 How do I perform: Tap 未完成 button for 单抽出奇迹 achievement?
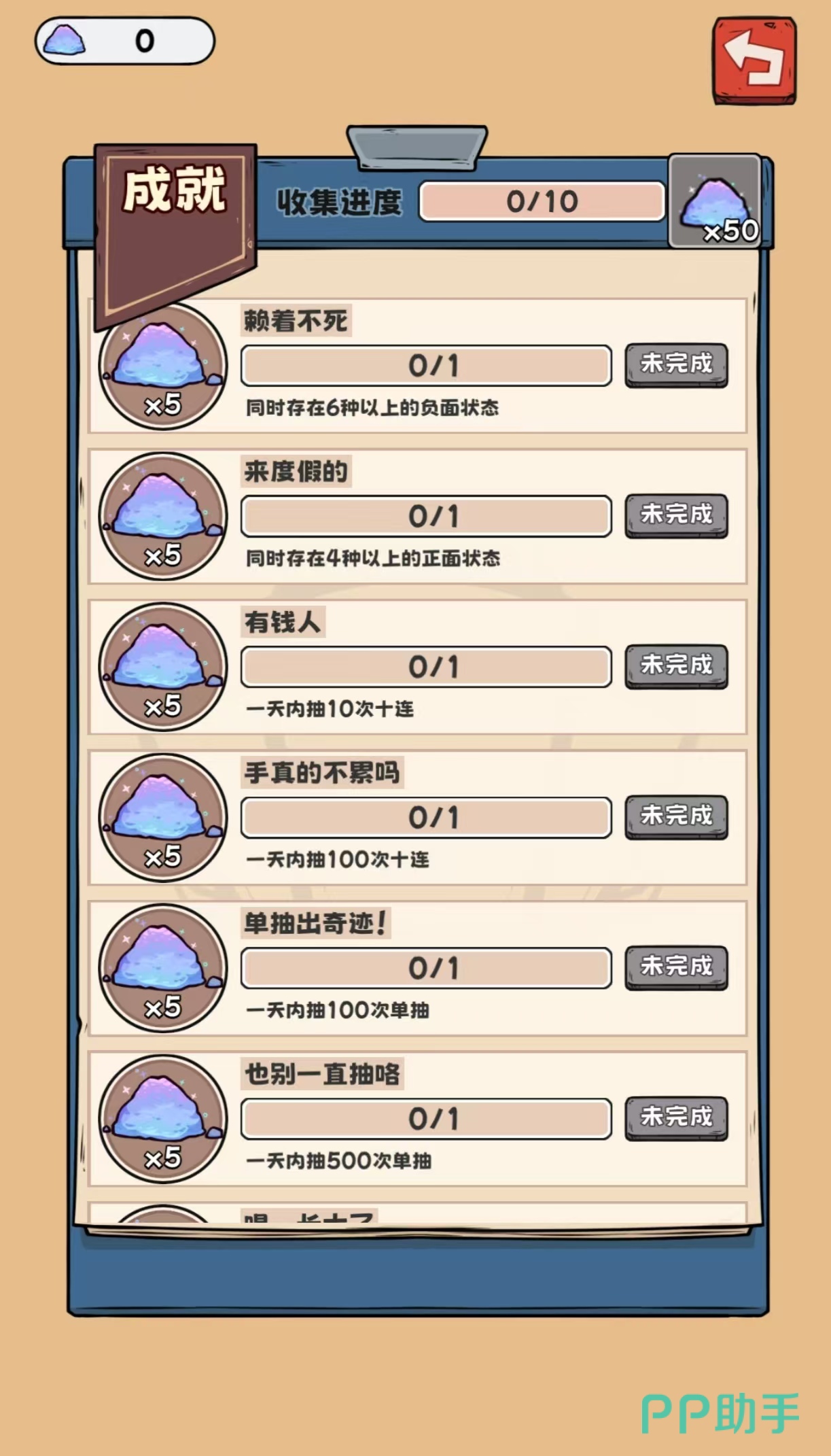pyautogui.click(x=676, y=967)
